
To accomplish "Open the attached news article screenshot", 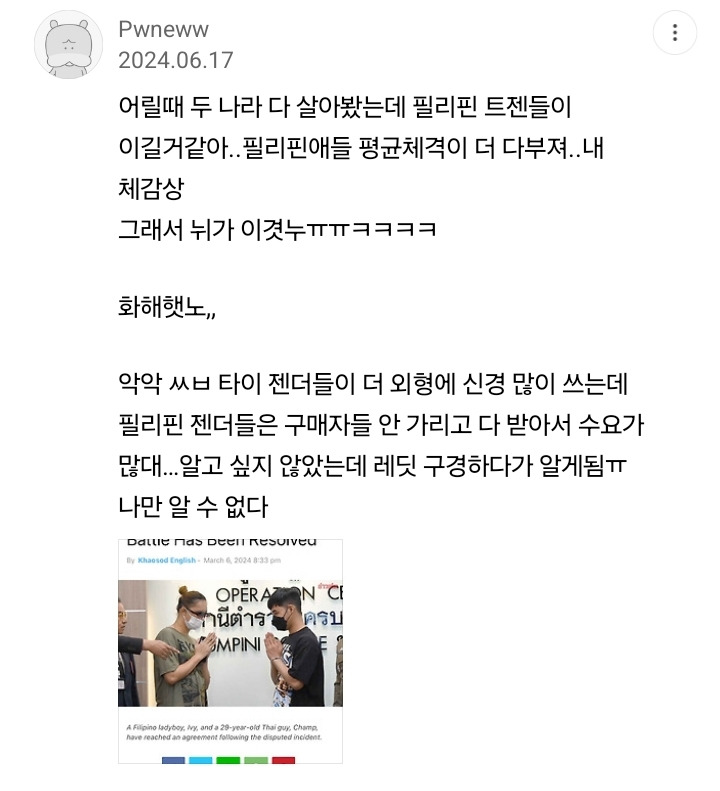I will click(x=231, y=651).
